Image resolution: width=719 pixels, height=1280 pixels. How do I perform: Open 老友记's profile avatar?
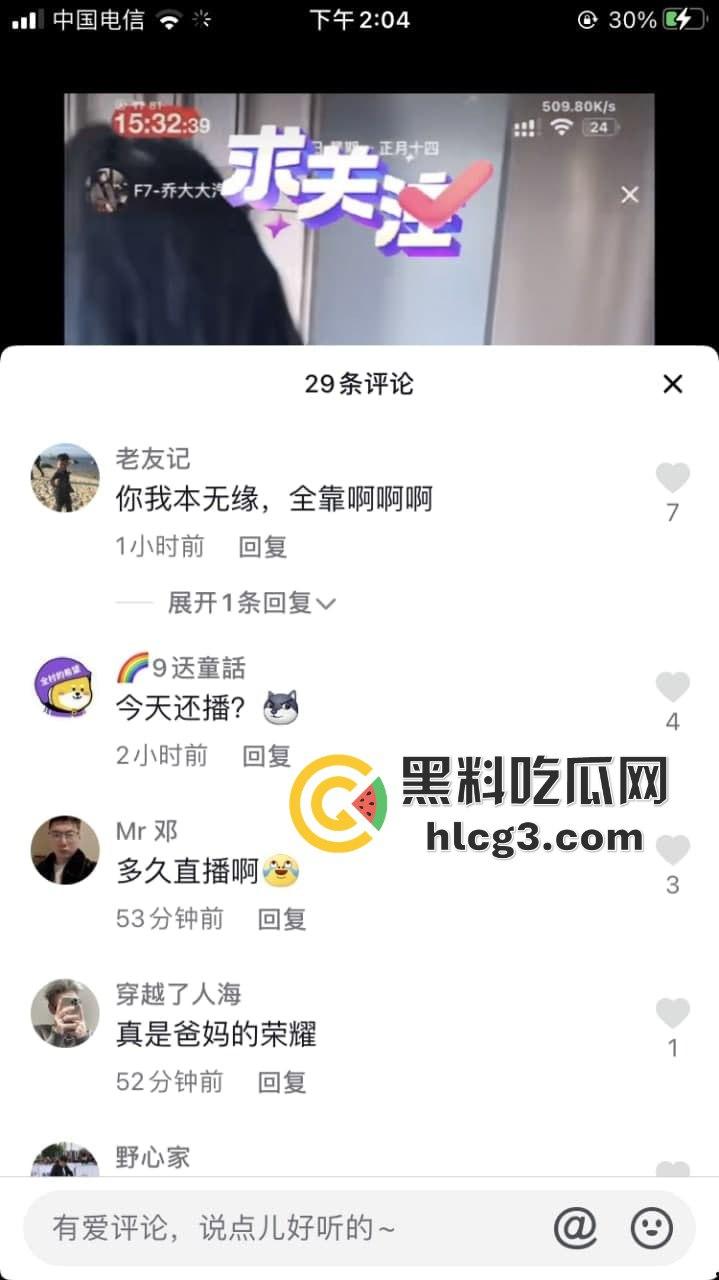coord(65,478)
